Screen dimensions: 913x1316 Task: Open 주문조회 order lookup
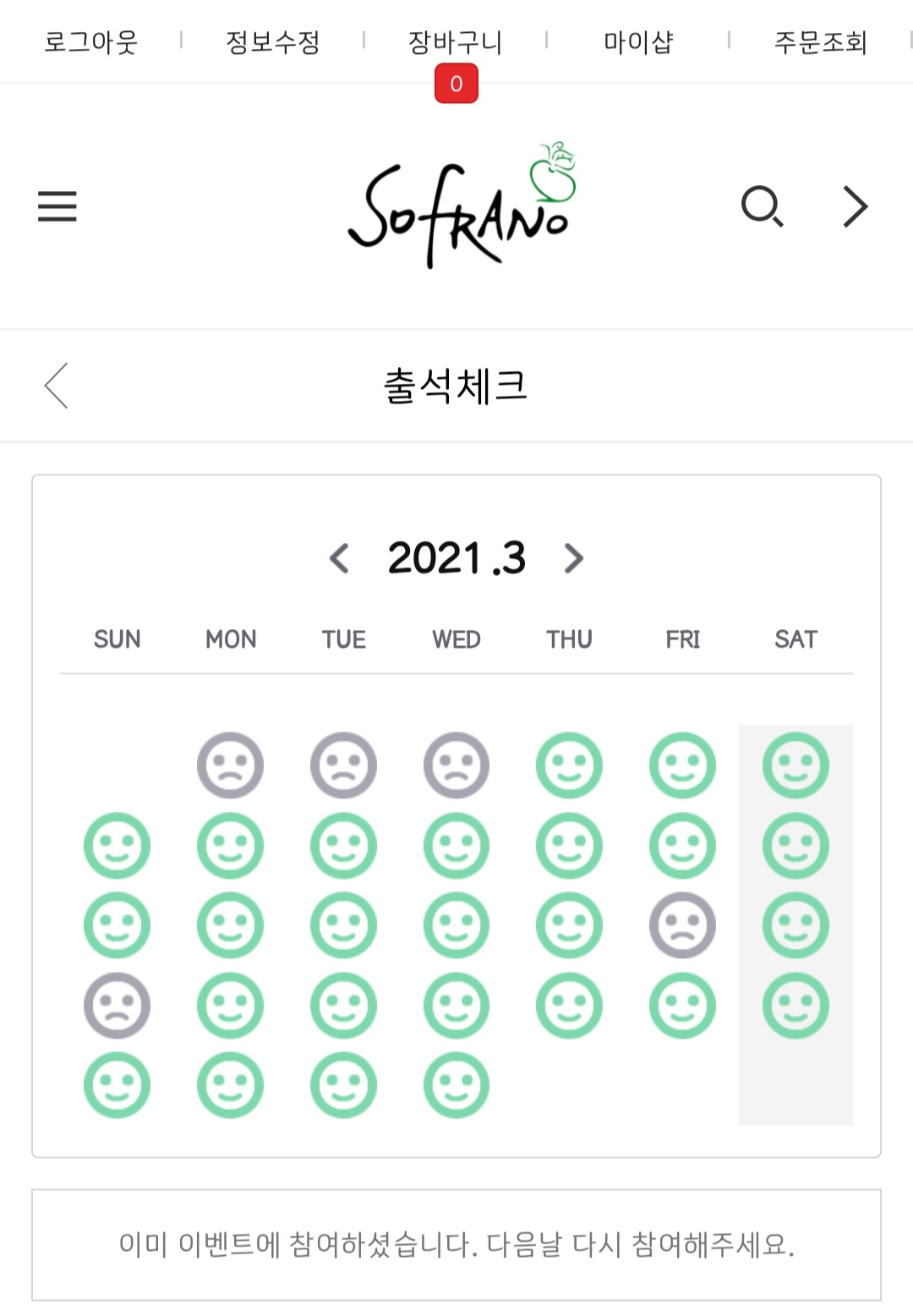[820, 41]
